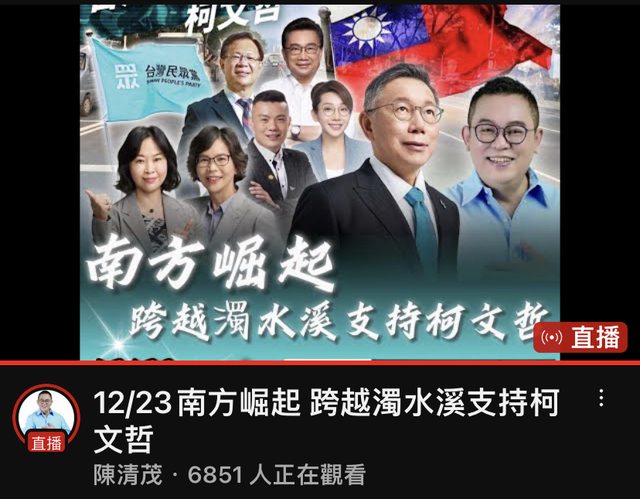Open the live stream video thumbnail
The height and width of the screenshot is (499, 640).
[320, 180]
